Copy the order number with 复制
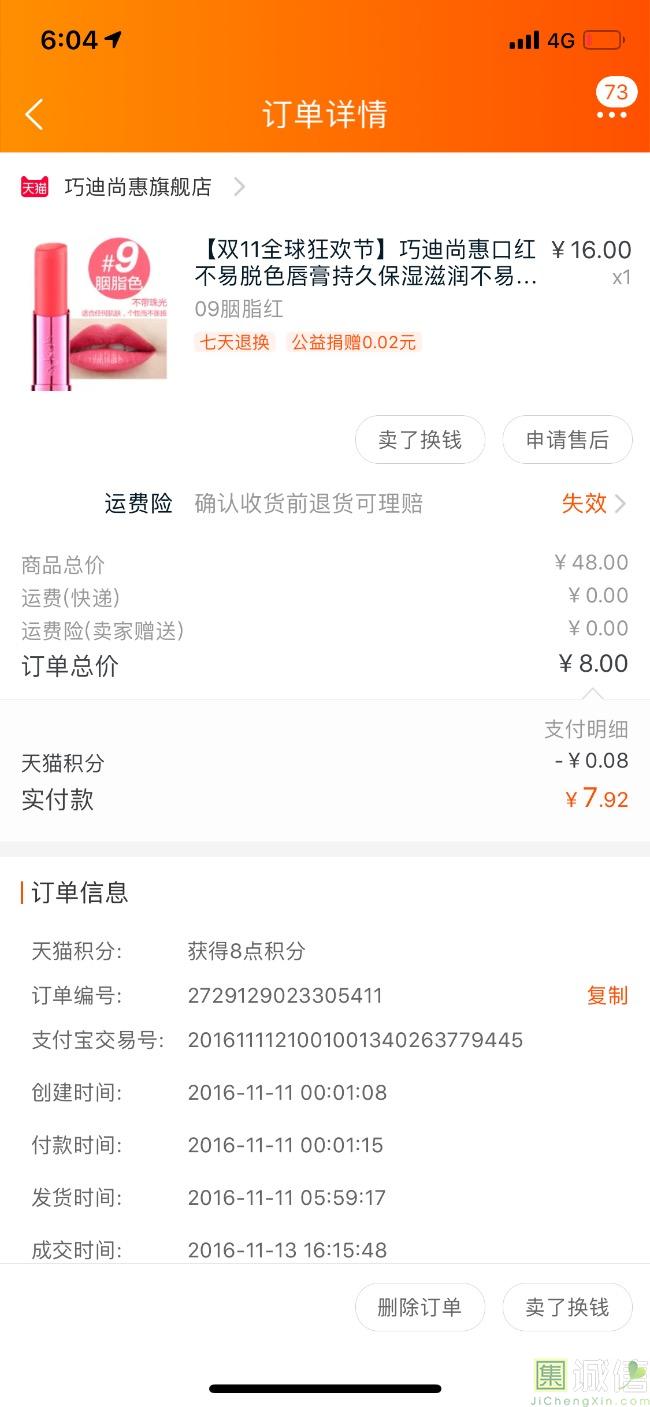The height and width of the screenshot is (1407, 650). pyautogui.click(x=607, y=995)
